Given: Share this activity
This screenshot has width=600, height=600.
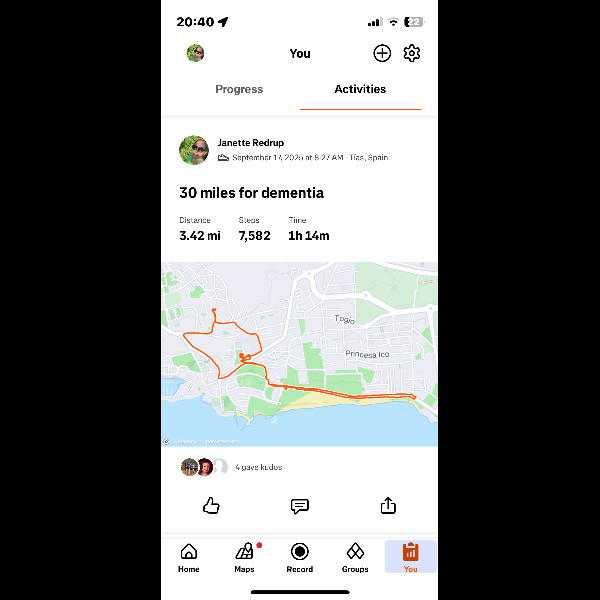Looking at the screenshot, I should coord(388,506).
